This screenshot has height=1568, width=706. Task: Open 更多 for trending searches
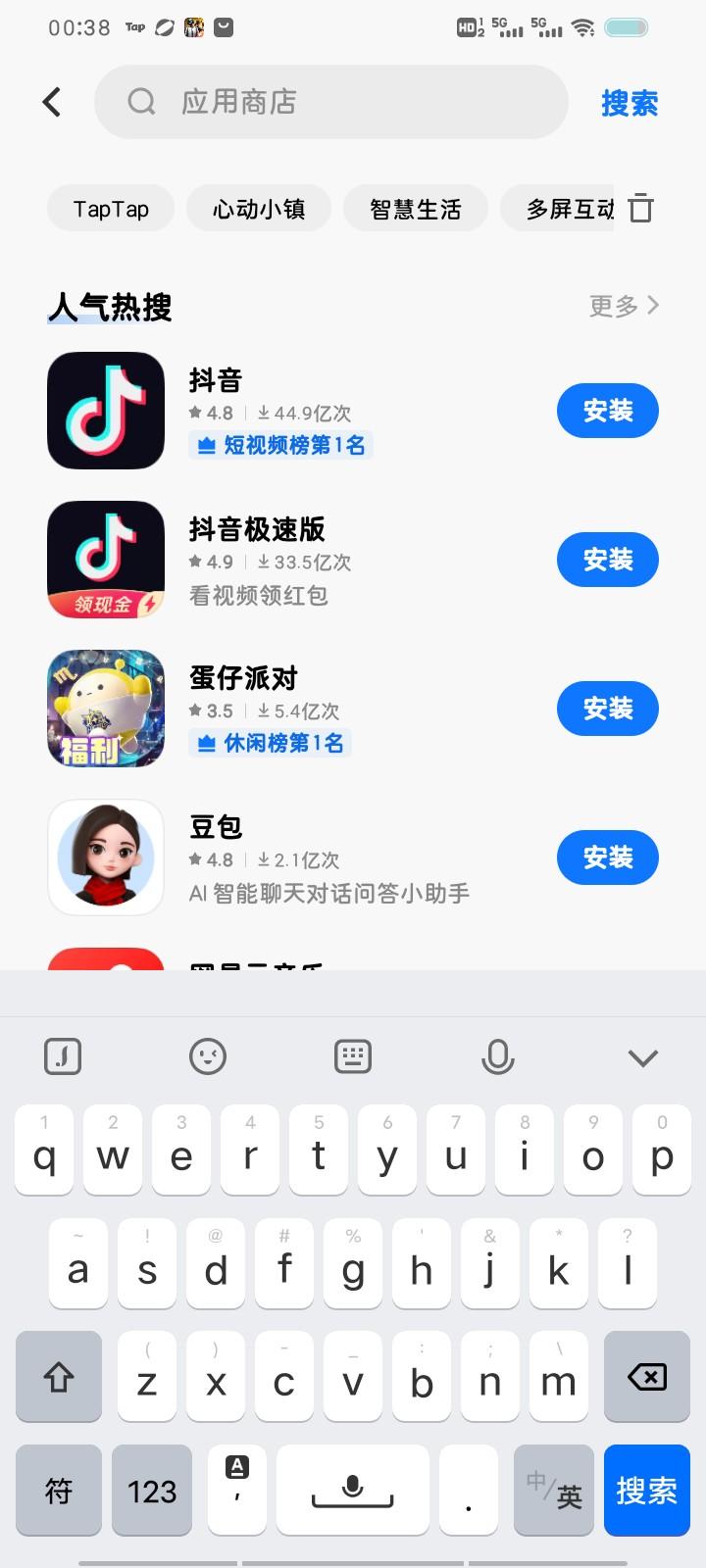pyautogui.click(x=624, y=307)
